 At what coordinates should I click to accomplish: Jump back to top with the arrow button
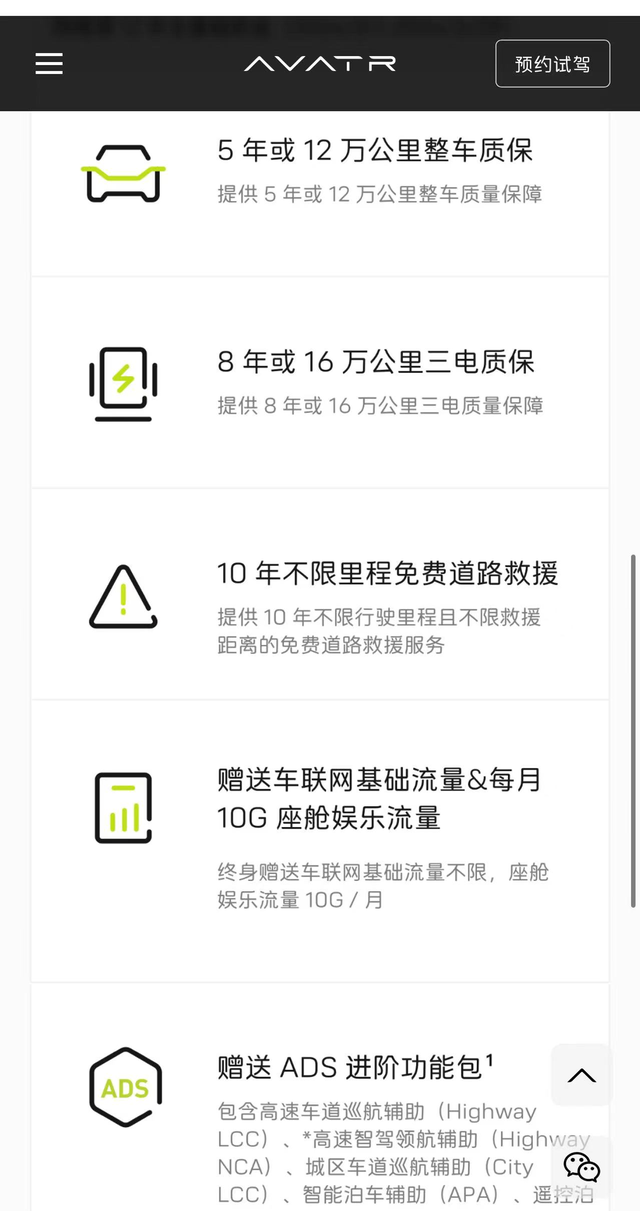click(x=581, y=1075)
